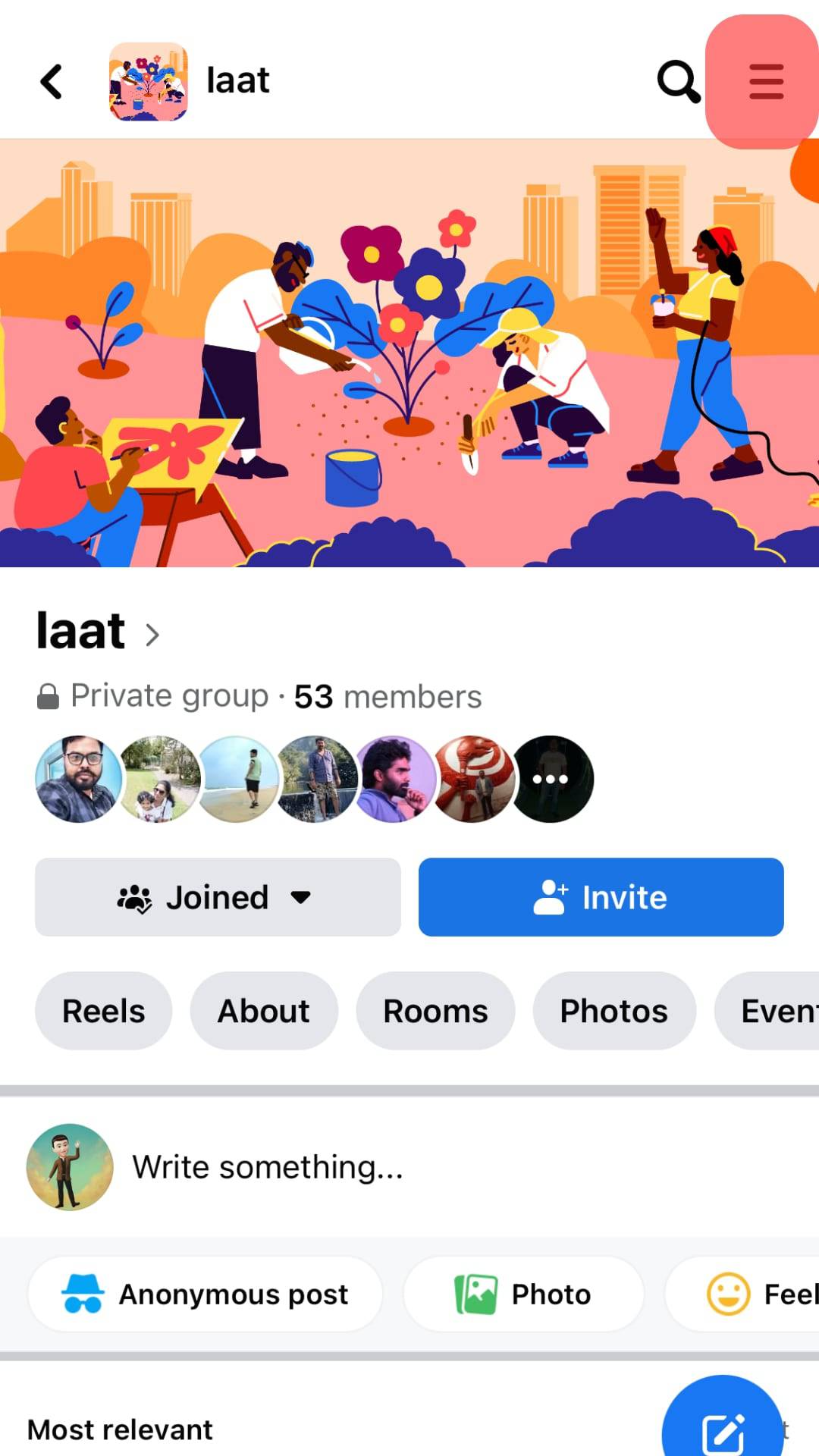The width and height of the screenshot is (819, 1456).
Task: Expand the Joined dropdown button
Action: (x=218, y=897)
